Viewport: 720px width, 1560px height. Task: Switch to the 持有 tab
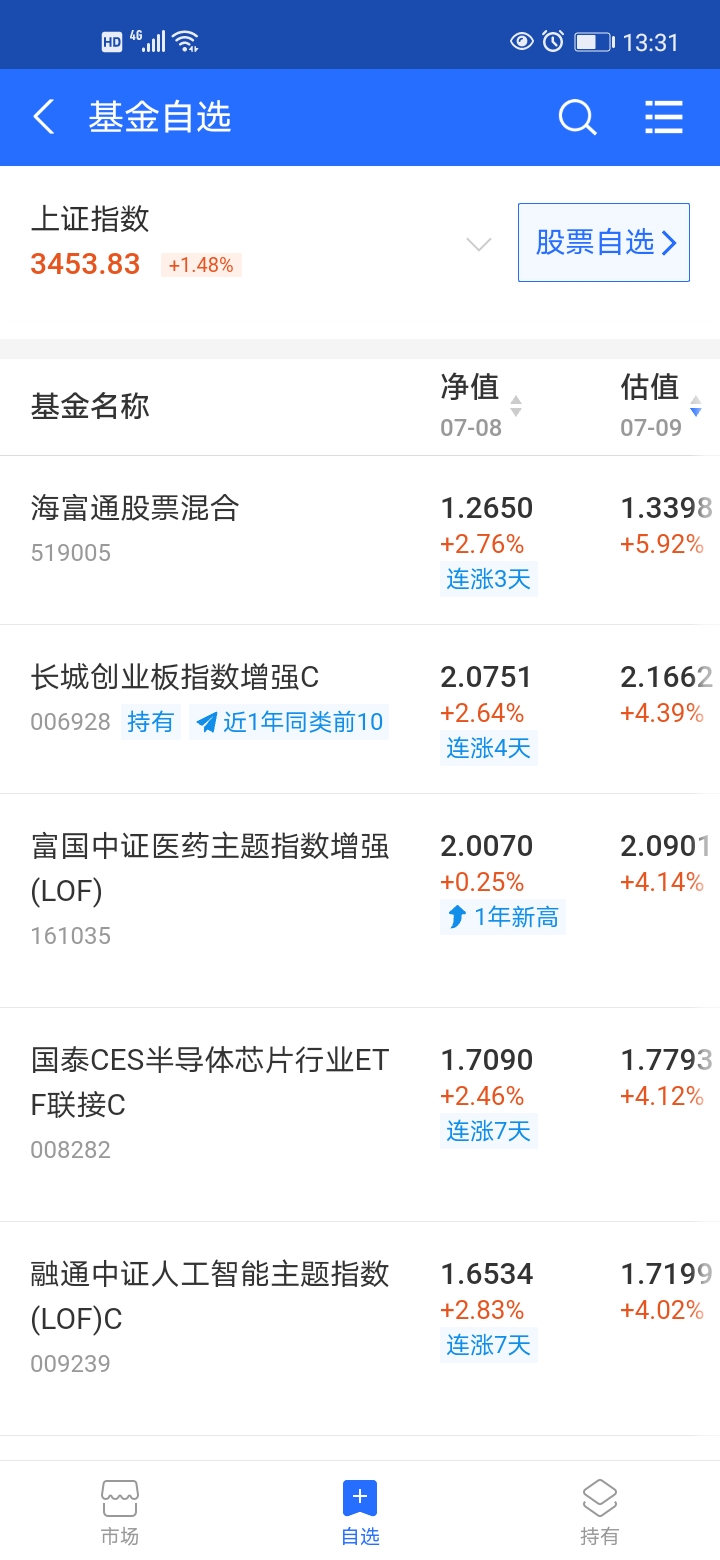point(600,1510)
